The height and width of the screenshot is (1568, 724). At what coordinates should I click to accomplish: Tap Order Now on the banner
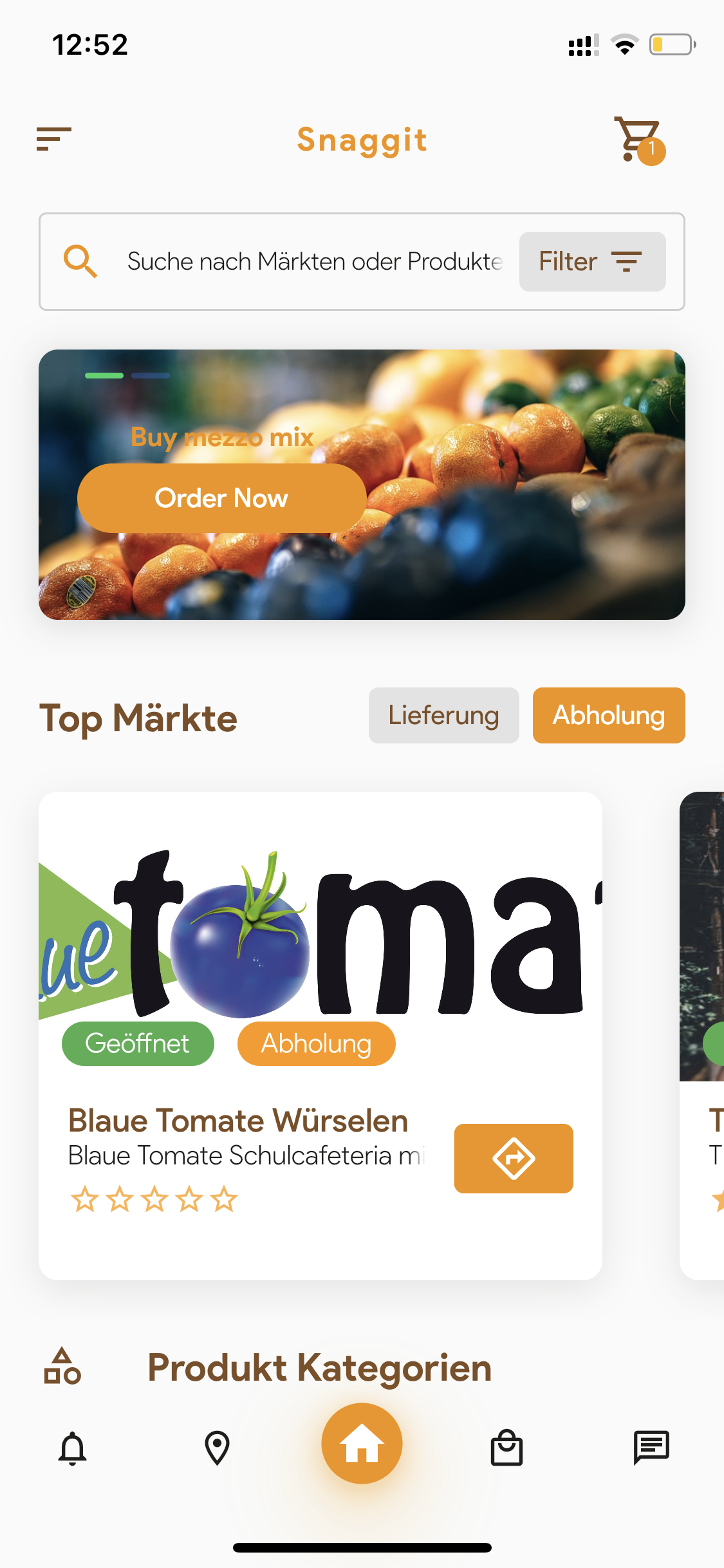(x=222, y=498)
